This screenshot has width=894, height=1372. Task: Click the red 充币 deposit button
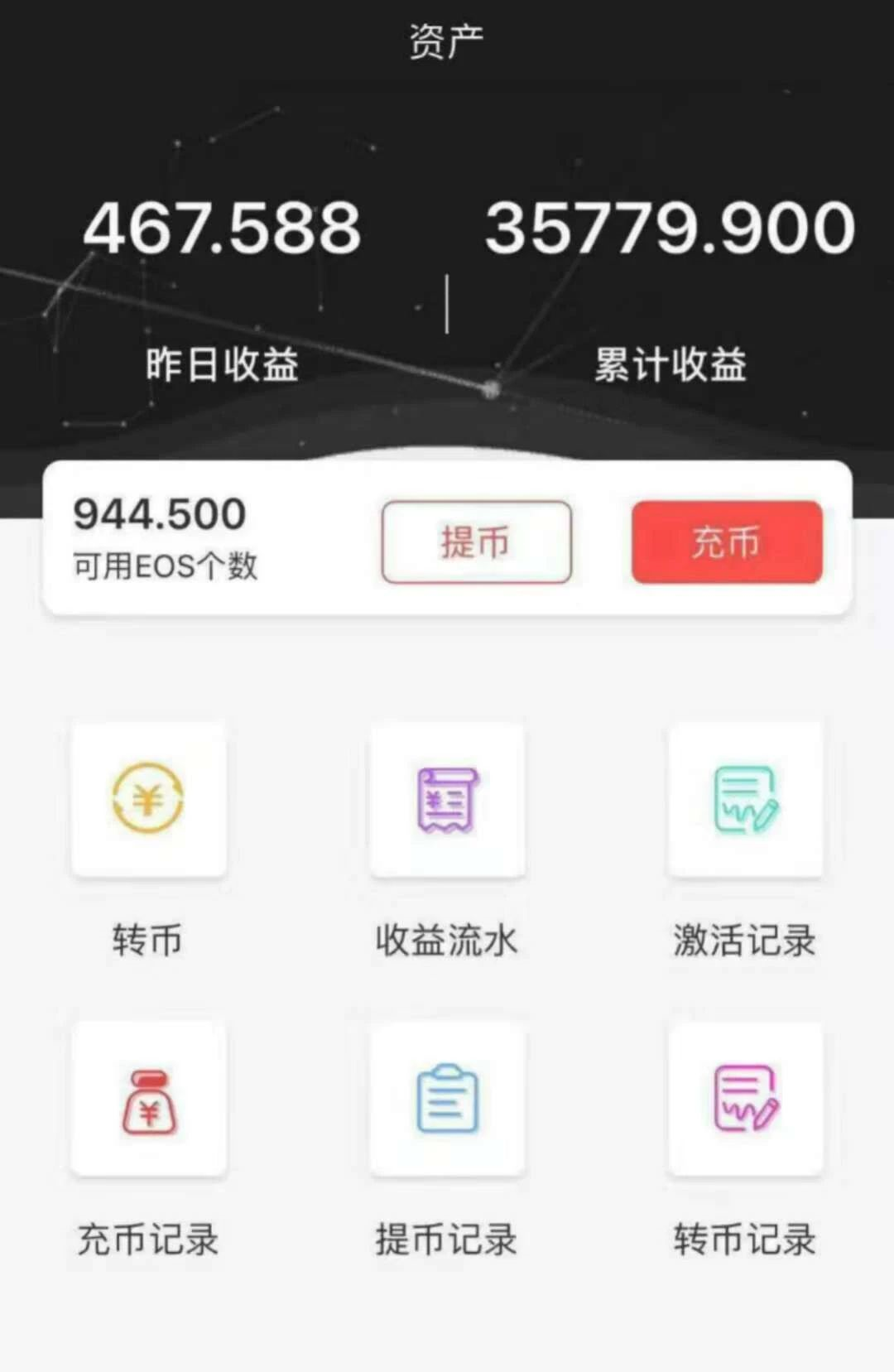click(x=726, y=542)
